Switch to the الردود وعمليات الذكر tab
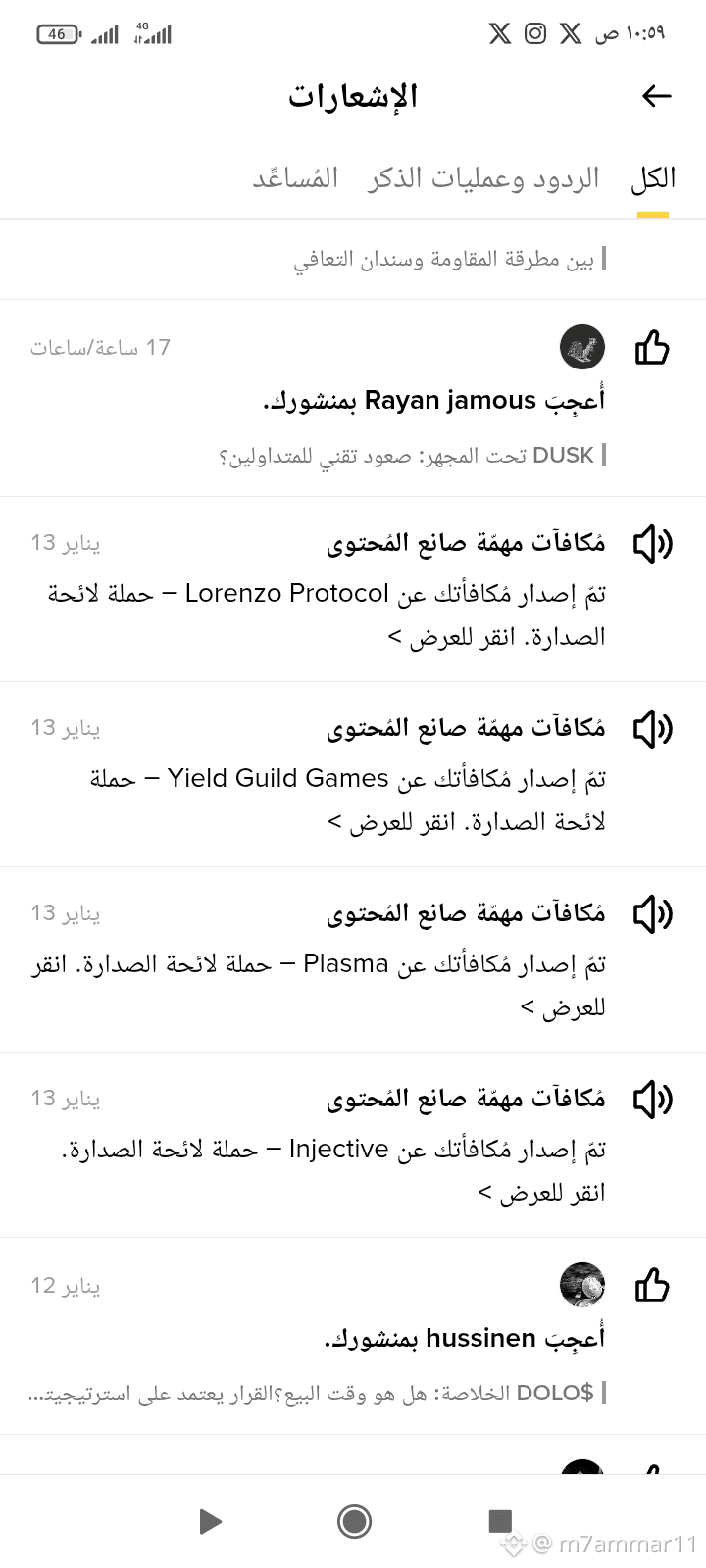706x1568 pixels. (483, 178)
